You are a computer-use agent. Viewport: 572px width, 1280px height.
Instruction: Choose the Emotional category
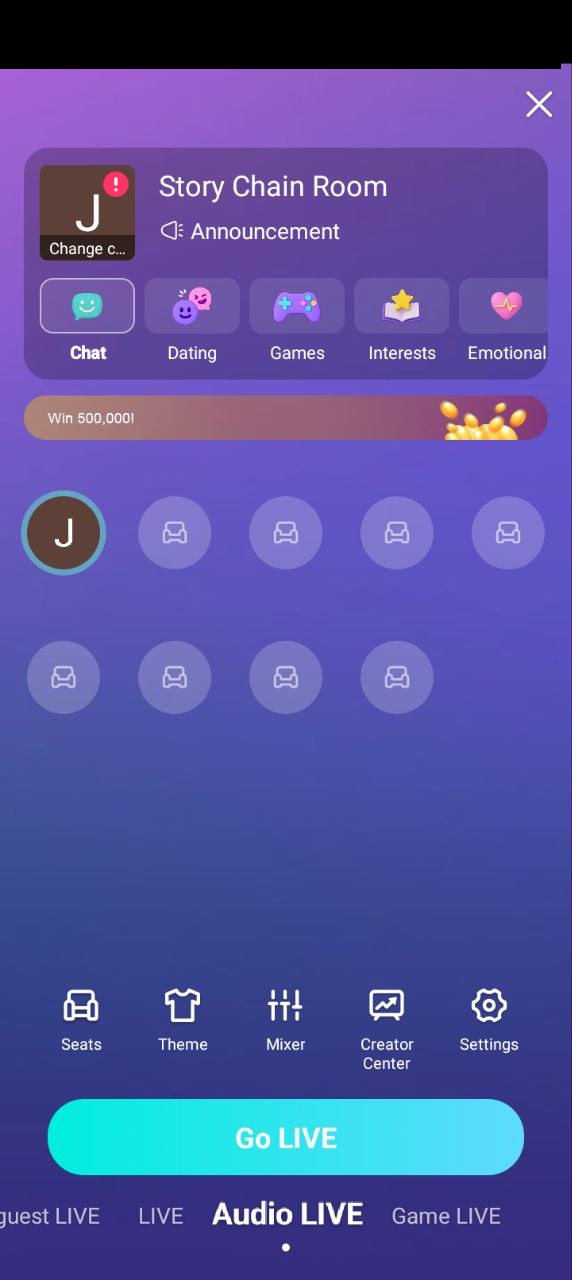(506, 320)
